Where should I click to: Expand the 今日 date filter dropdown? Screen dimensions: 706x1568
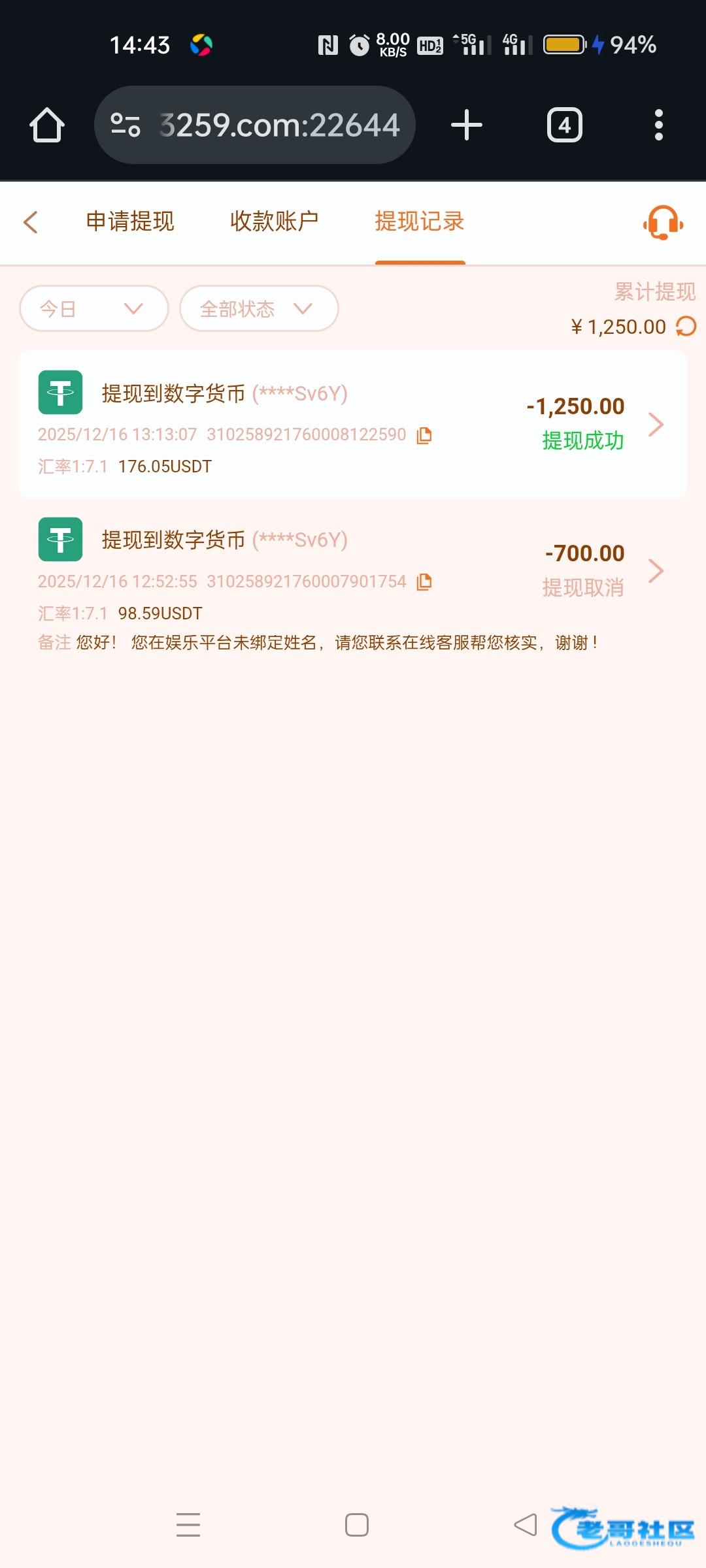[x=94, y=308]
